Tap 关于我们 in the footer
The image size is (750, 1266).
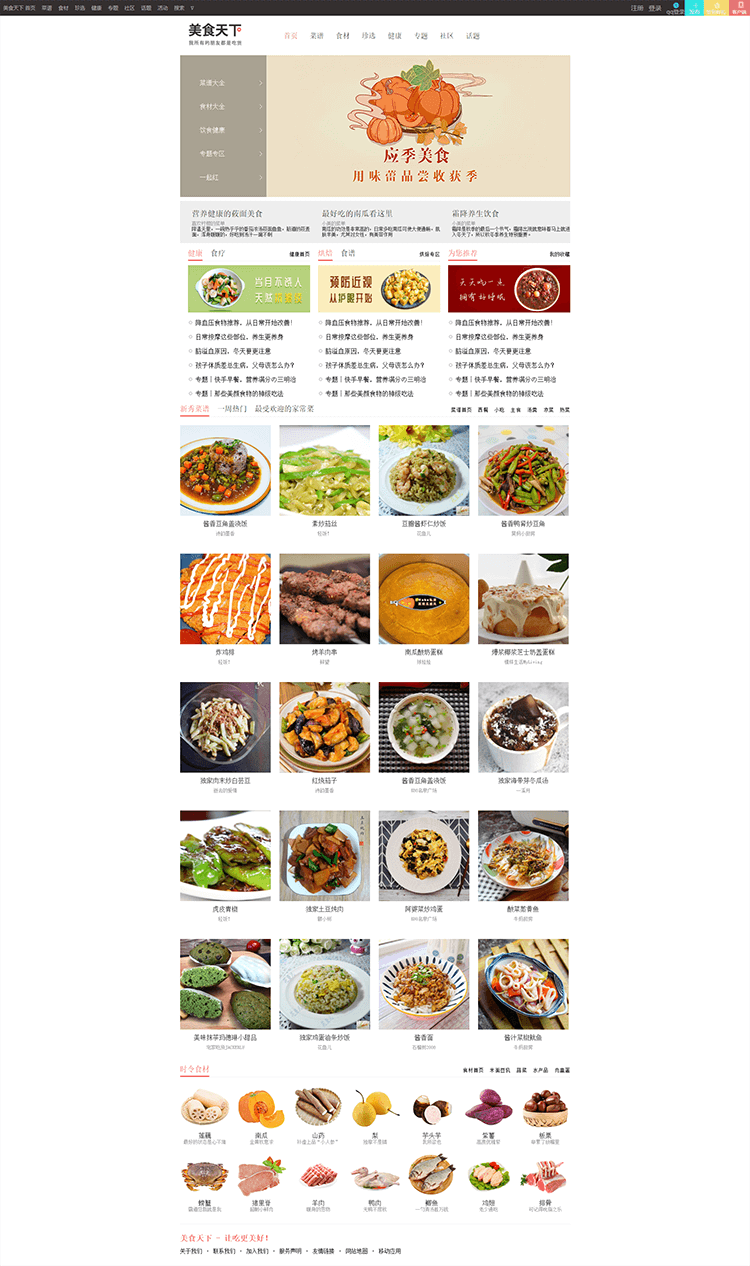coord(191,1251)
